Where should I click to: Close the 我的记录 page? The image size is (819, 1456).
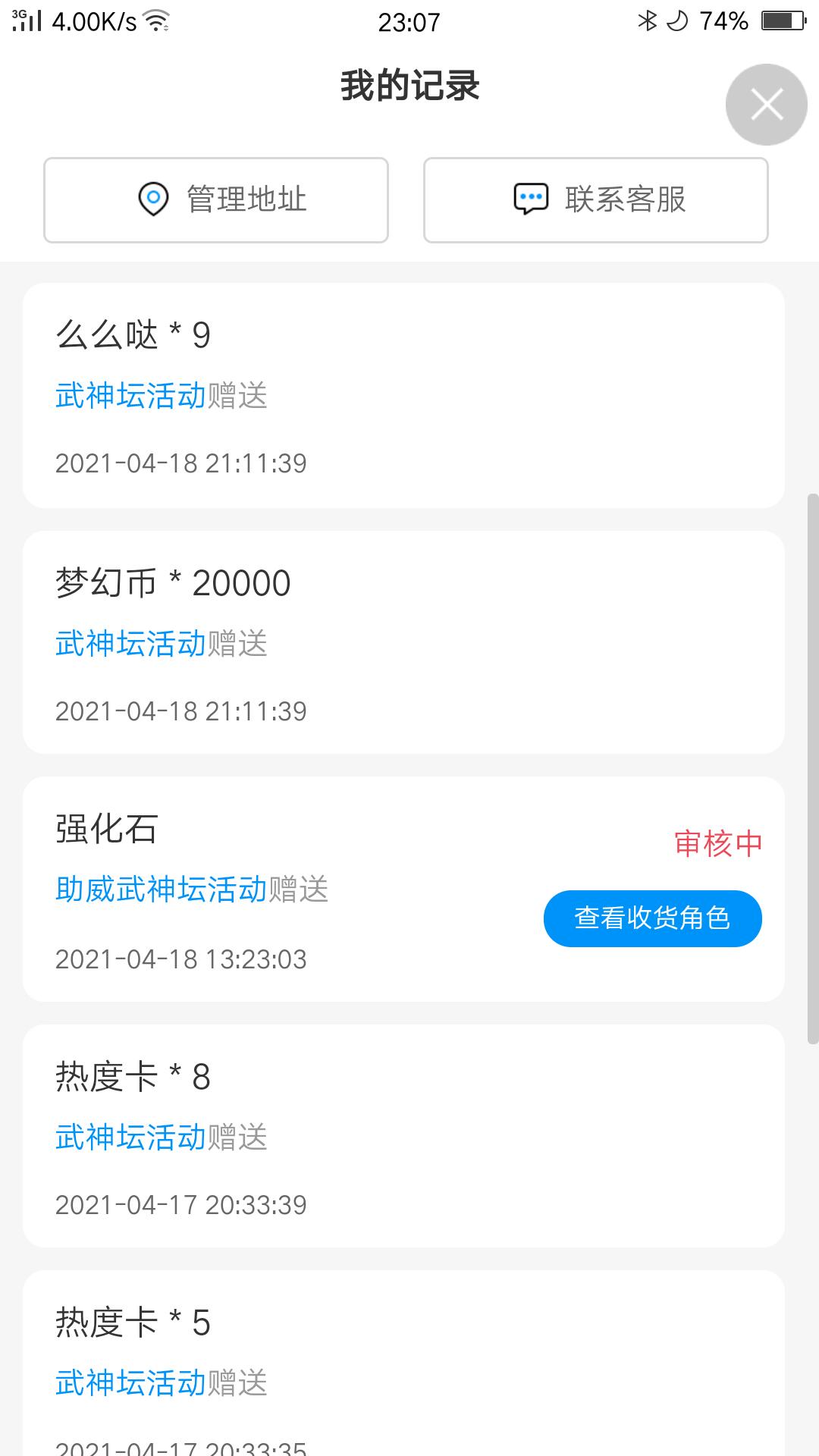pos(766,105)
